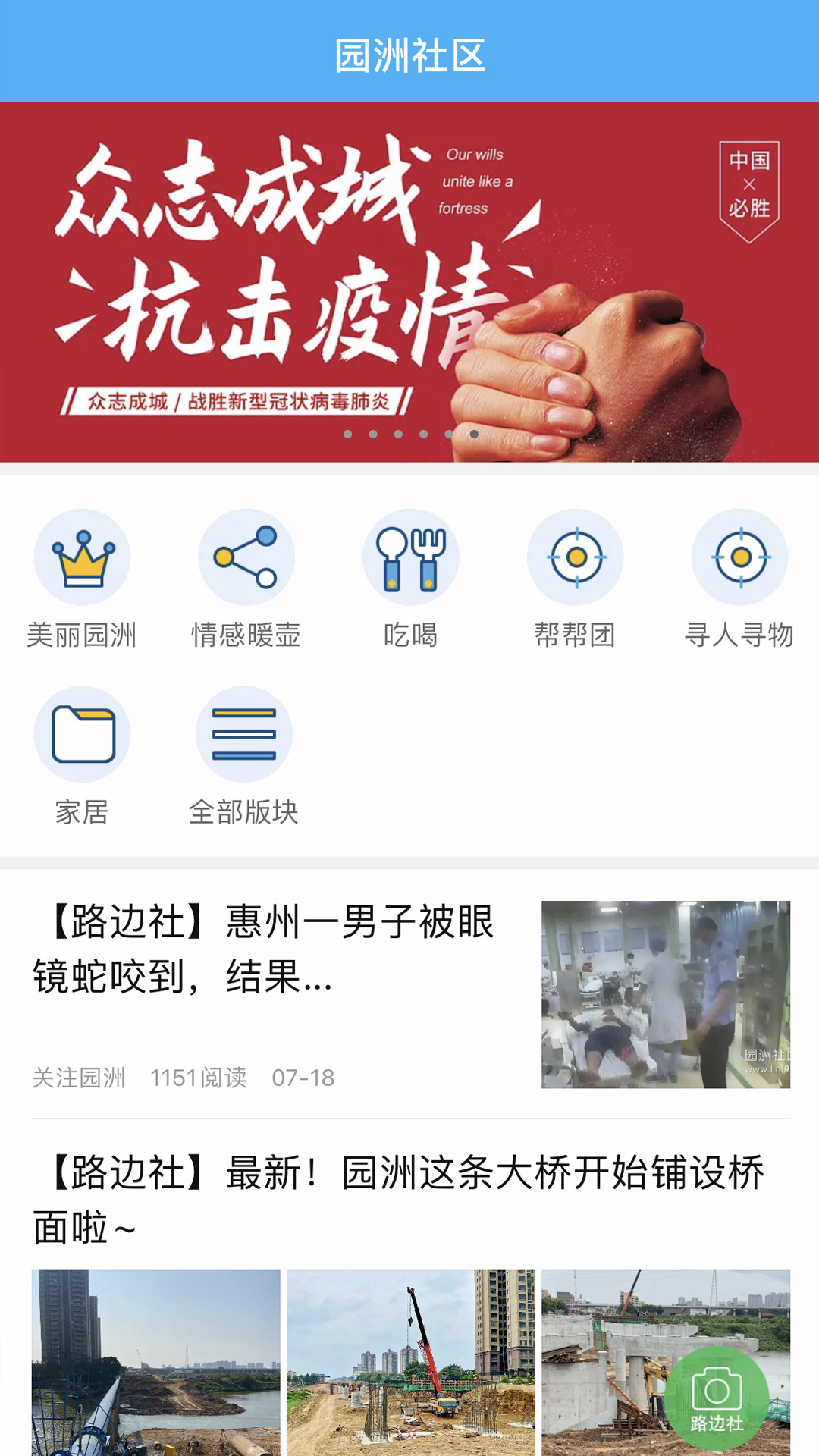Open the 家居 folder icon
The height and width of the screenshot is (1456, 819).
pyautogui.click(x=82, y=733)
